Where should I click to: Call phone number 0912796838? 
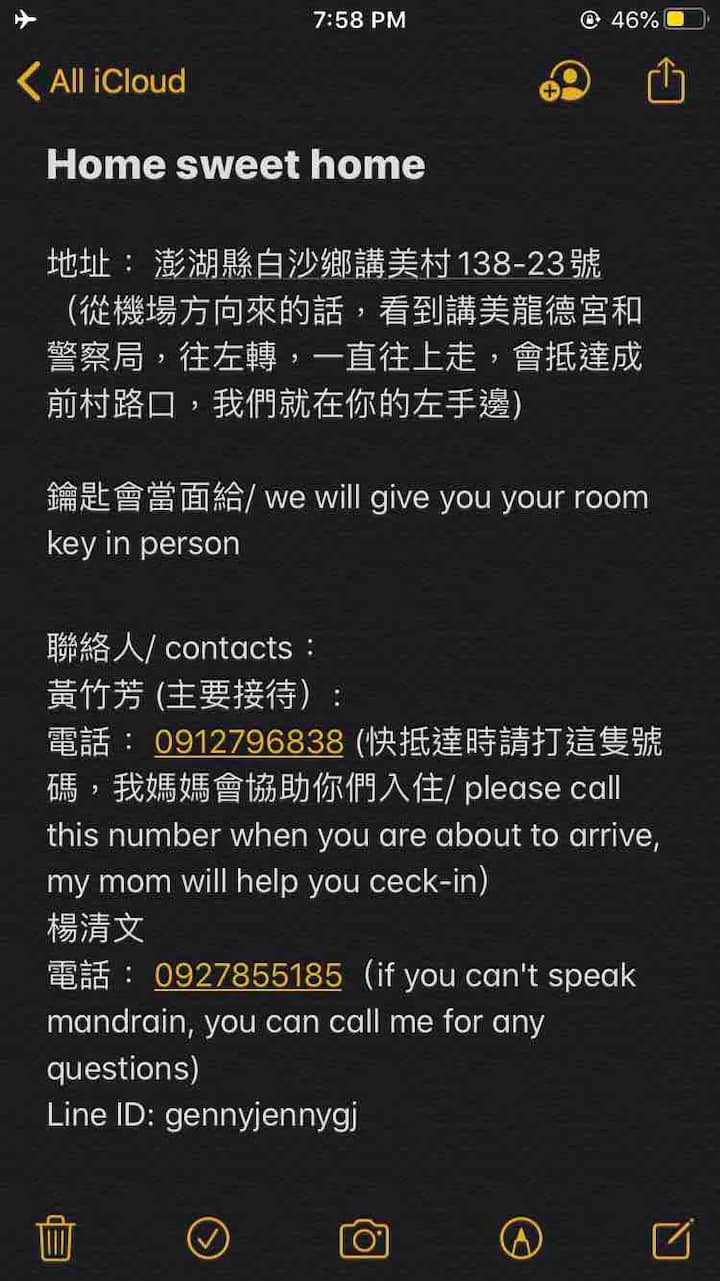pyautogui.click(x=249, y=742)
